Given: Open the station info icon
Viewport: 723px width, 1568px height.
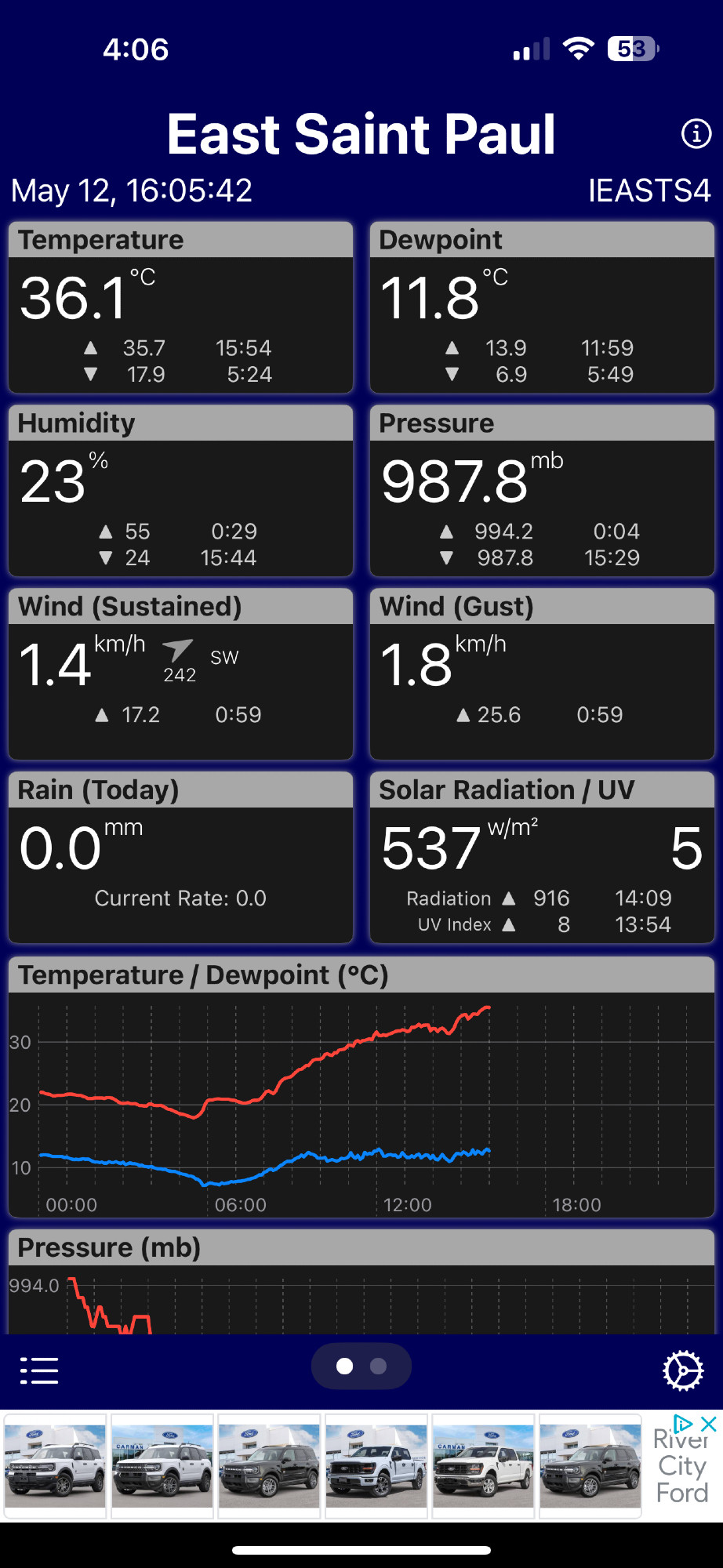Looking at the screenshot, I should pos(696,134).
